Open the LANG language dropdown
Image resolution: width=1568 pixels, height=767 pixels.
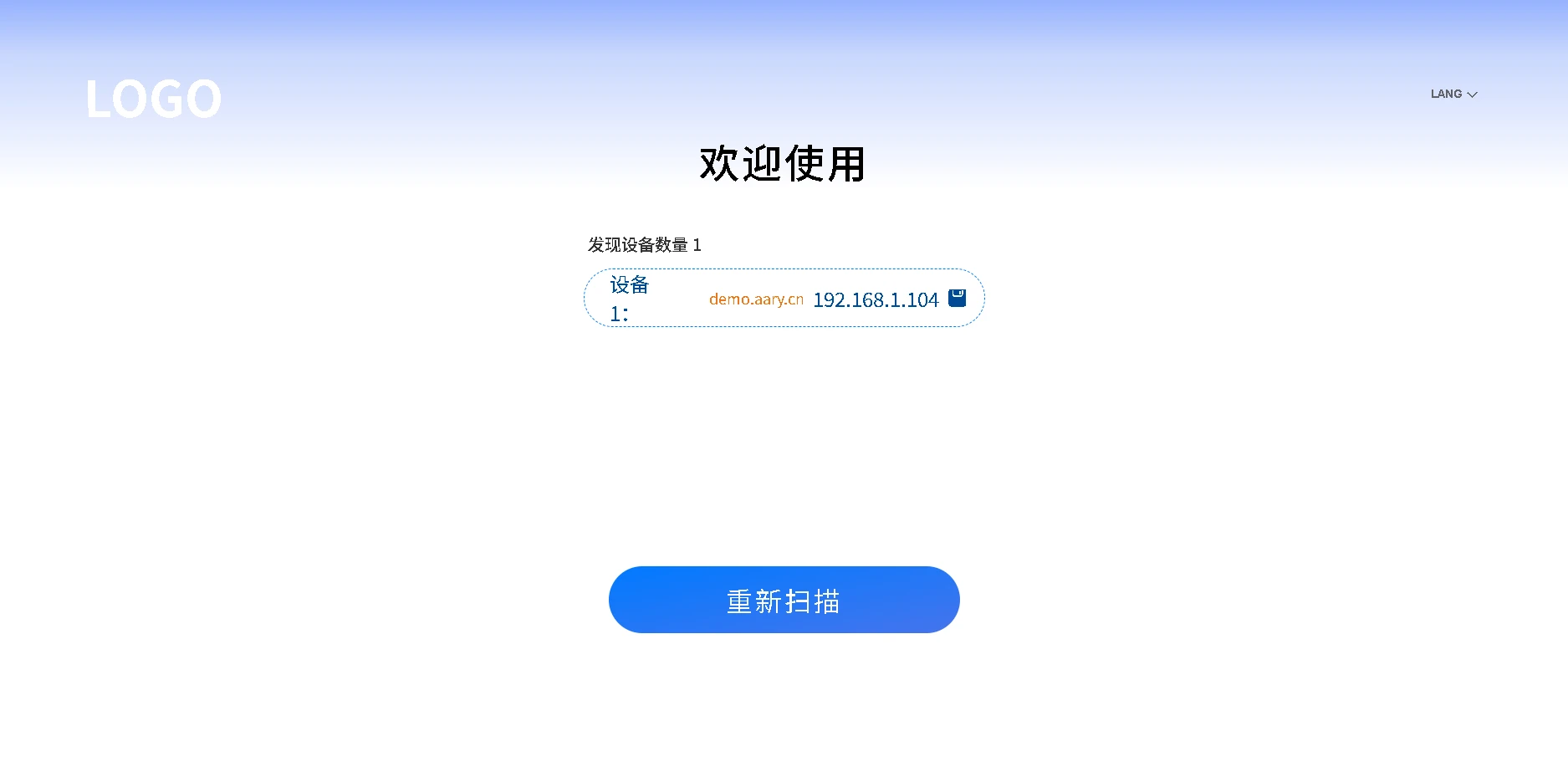(x=1453, y=95)
